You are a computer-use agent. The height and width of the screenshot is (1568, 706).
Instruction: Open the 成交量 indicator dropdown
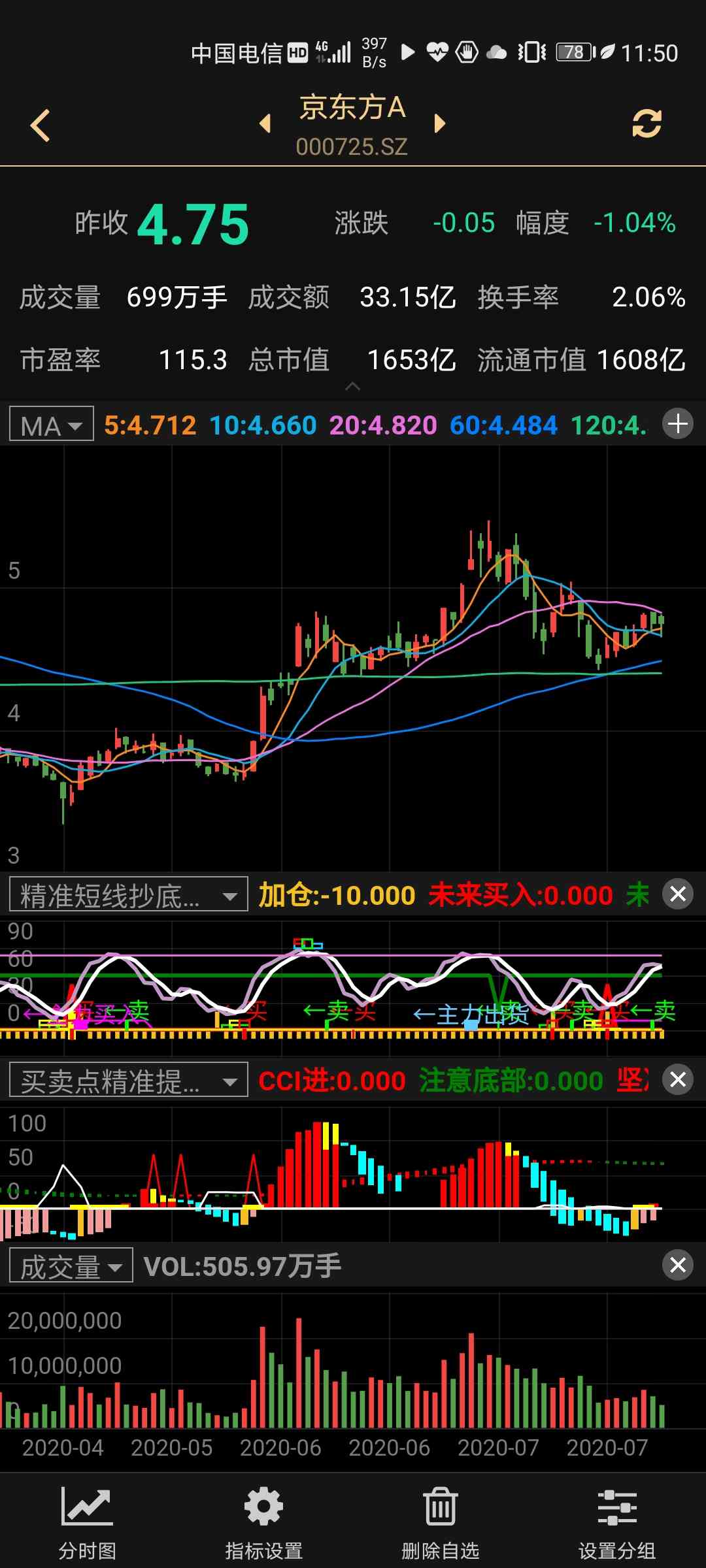tap(71, 1266)
